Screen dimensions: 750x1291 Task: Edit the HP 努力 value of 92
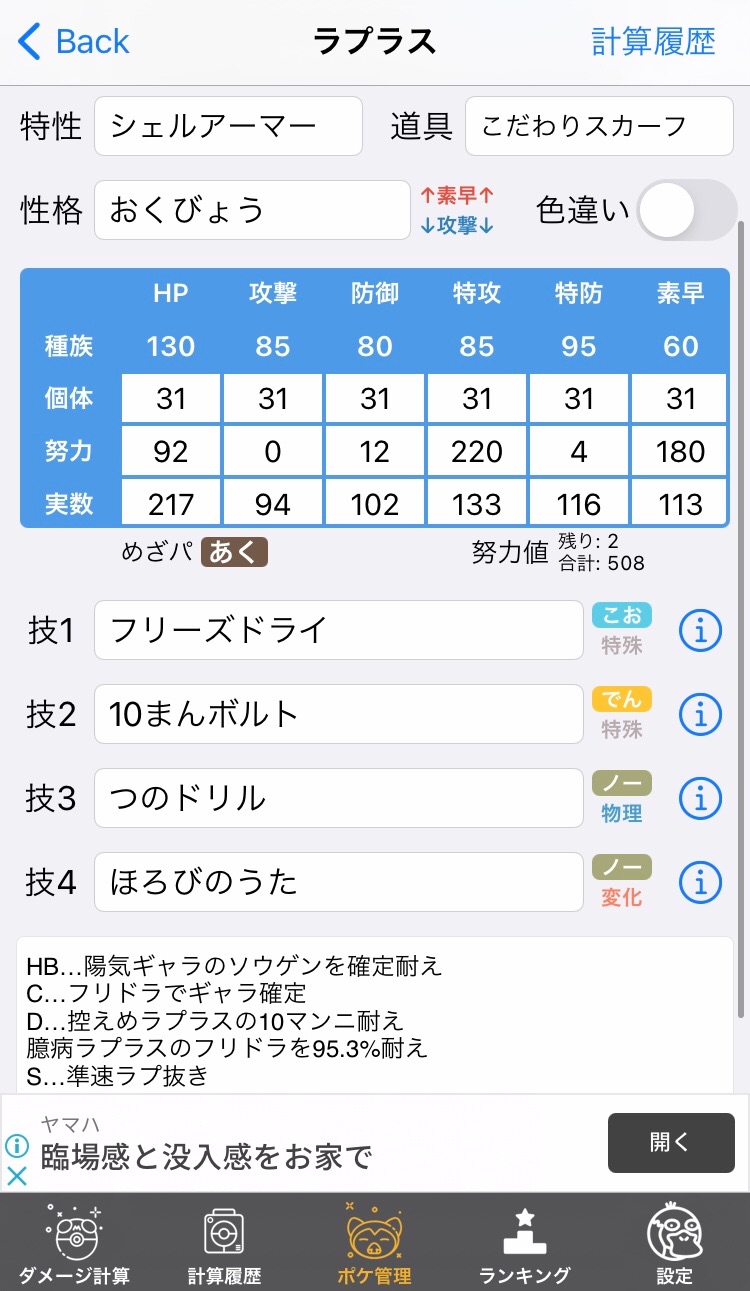[170, 450]
